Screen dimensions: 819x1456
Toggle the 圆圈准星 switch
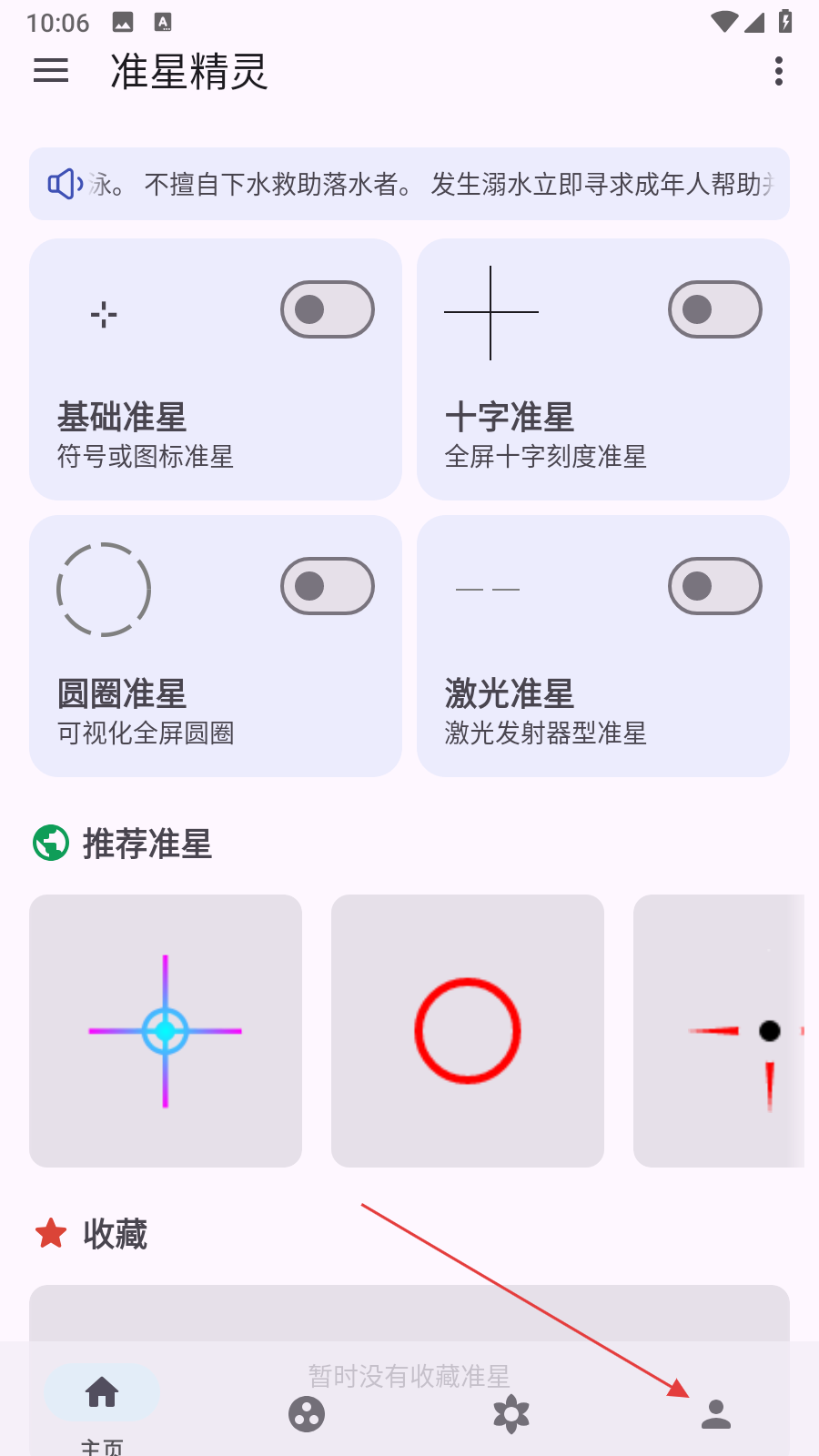pyautogui.click(x=327, y=586)
